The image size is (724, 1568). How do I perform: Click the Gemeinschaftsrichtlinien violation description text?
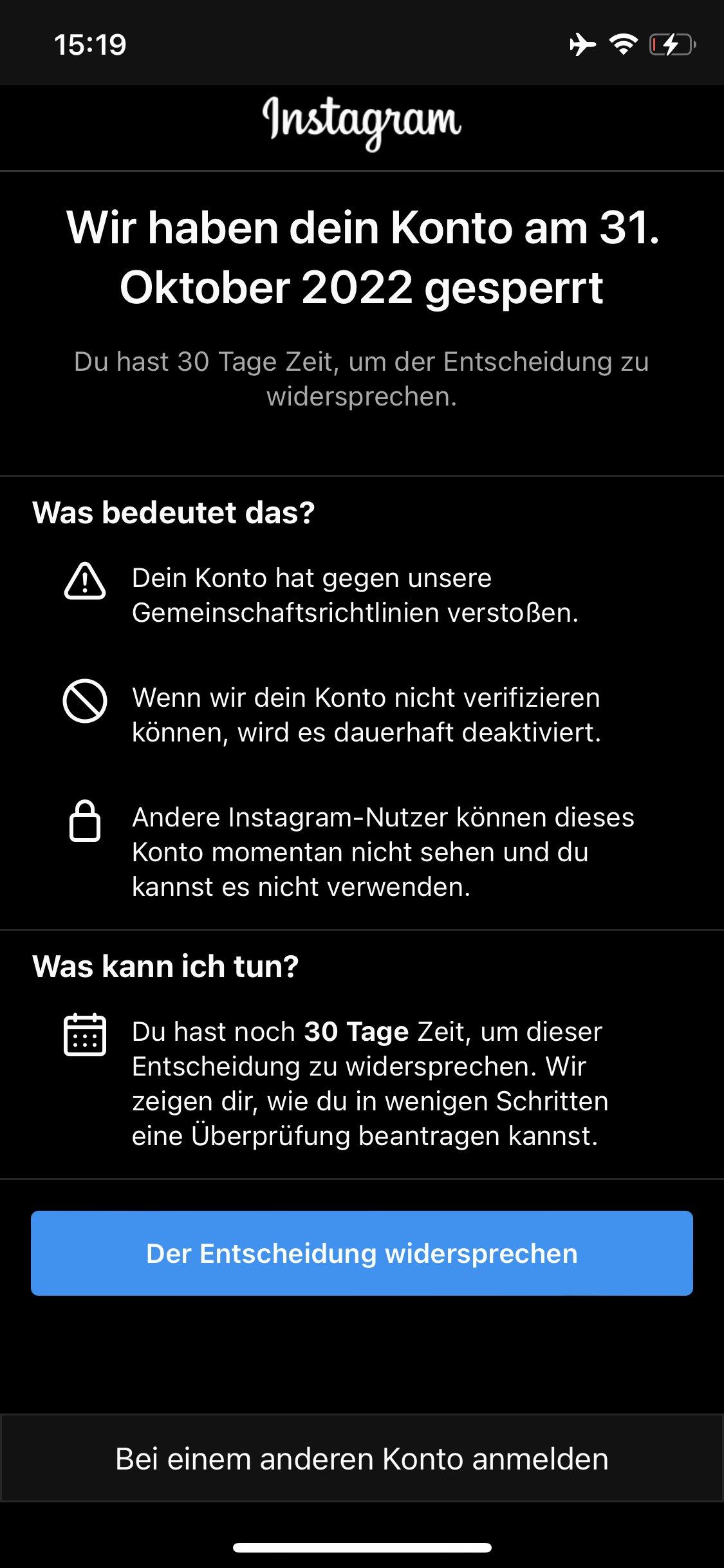coord(355,595)
